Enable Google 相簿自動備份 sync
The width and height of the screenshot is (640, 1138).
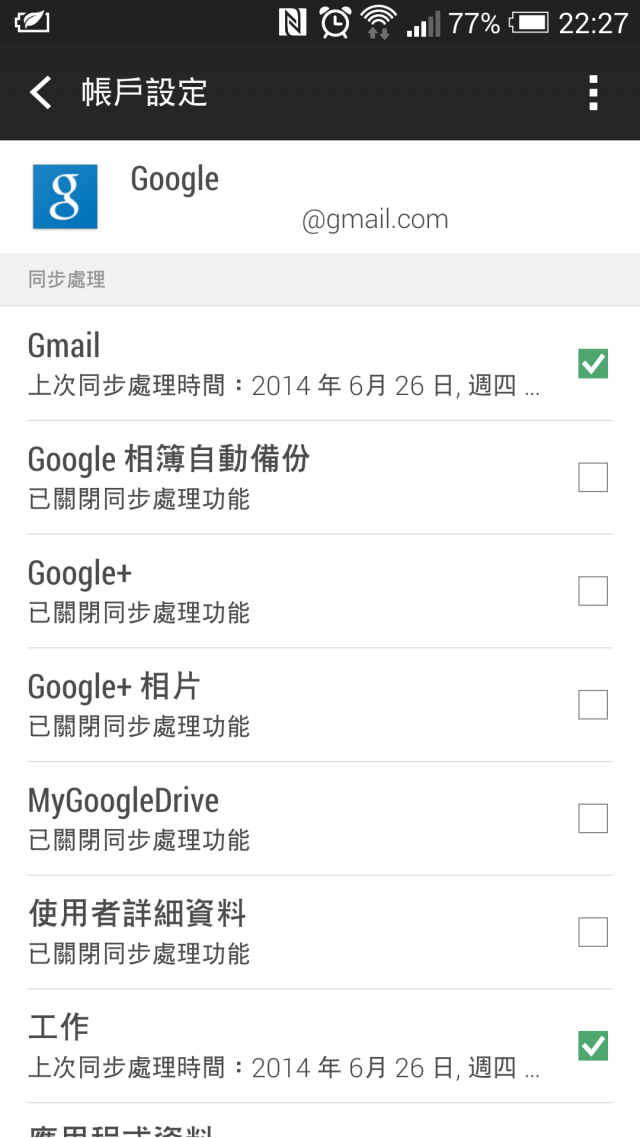pyautogui.click(x=593, y=478)
